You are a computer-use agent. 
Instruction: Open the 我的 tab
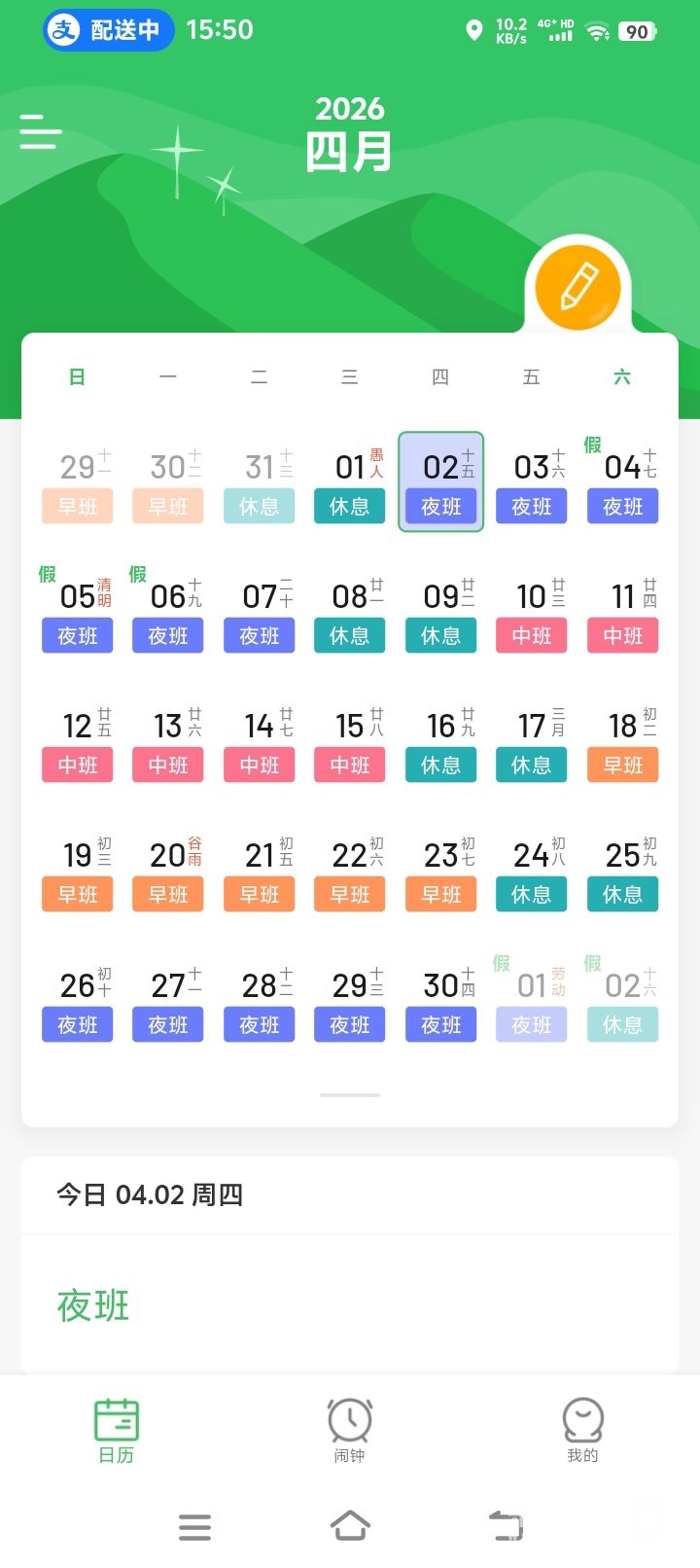pos(582,1430)
